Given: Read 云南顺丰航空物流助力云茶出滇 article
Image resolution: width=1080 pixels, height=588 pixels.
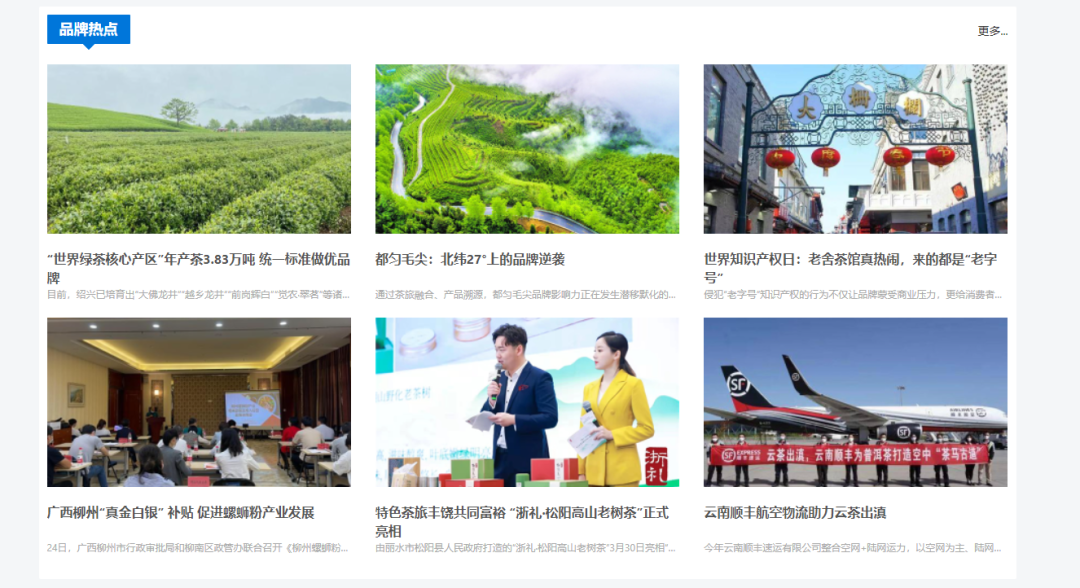Looking at the screenshot, I should (x=795, y=512).
